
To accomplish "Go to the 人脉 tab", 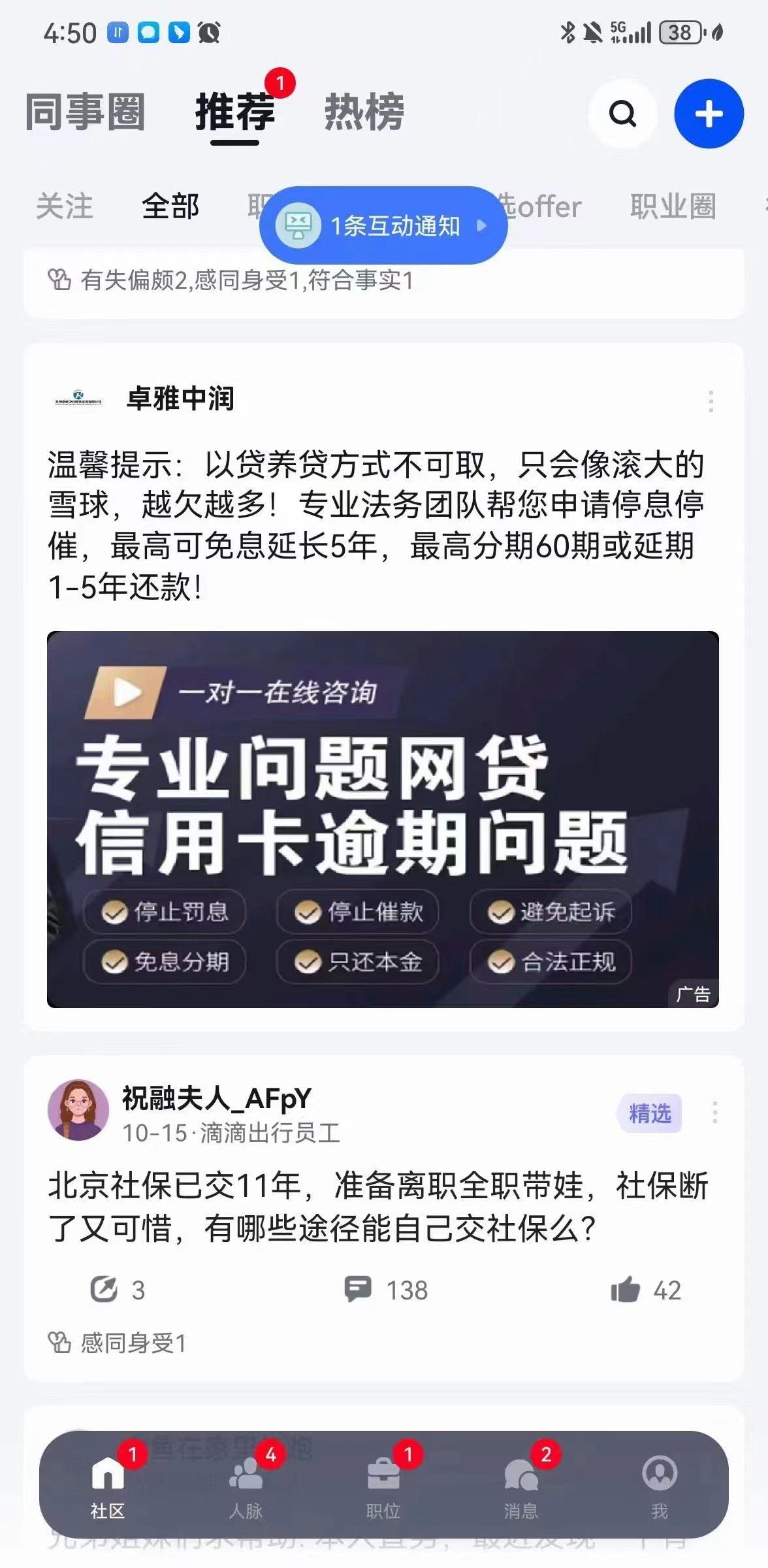I will [246, 1484].
